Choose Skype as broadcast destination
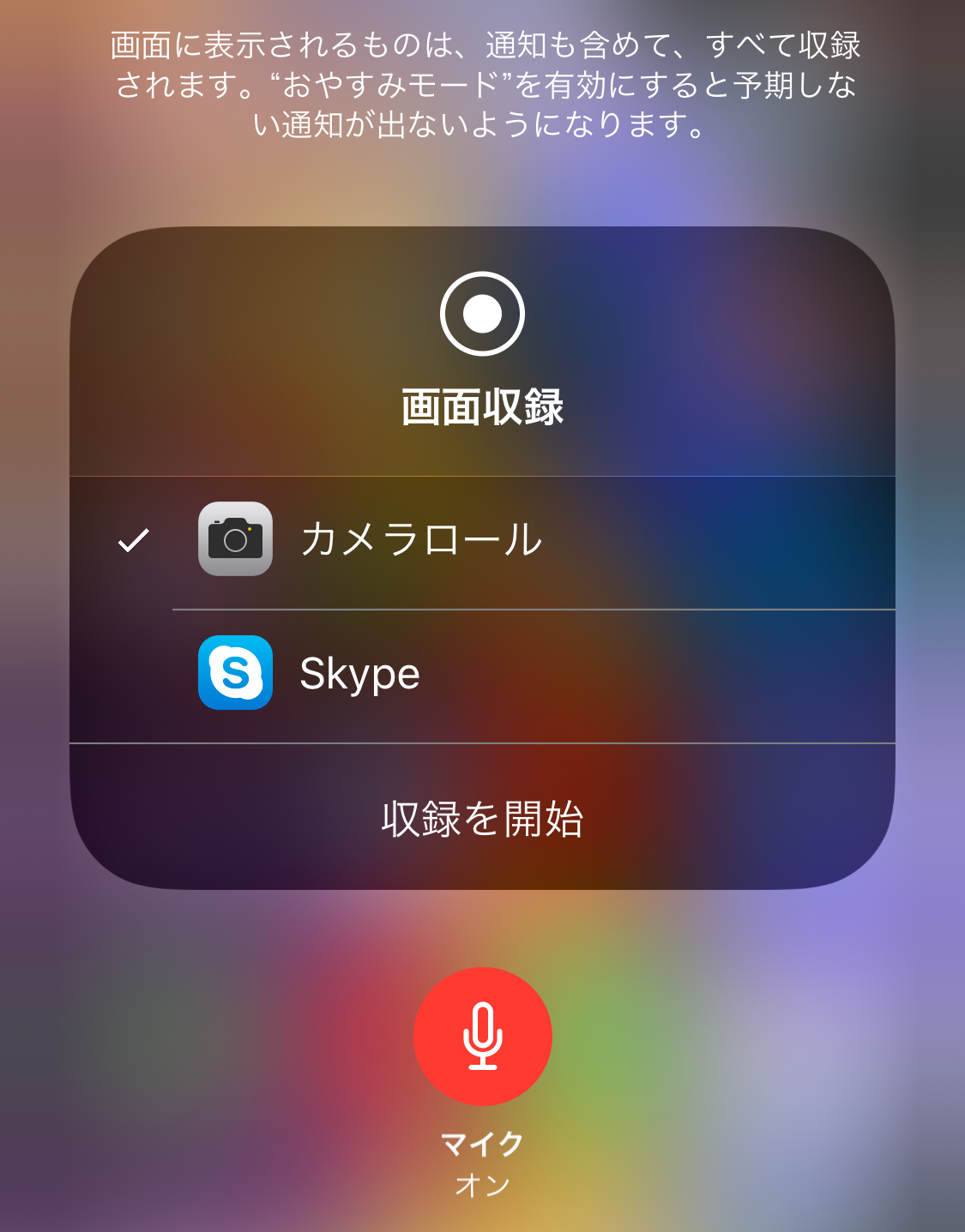The image size is (965, 1232). [x=360, y=674]
